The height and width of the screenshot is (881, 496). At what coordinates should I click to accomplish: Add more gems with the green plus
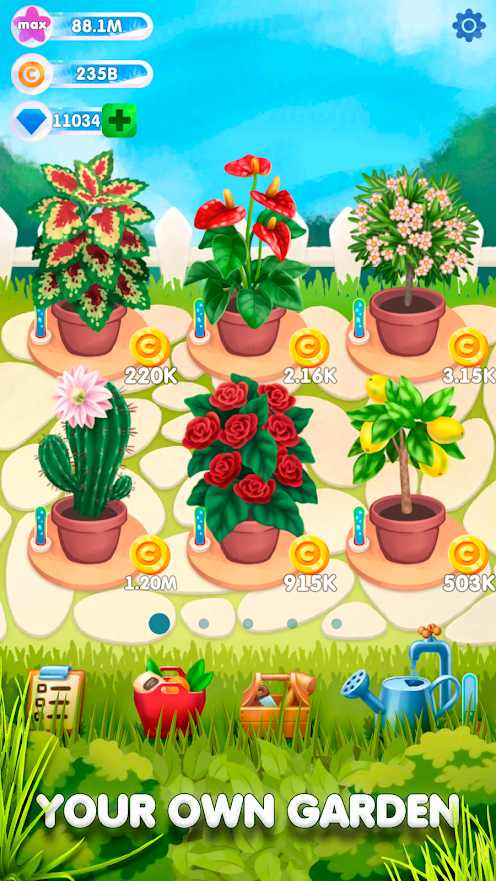tap(119, 120)
